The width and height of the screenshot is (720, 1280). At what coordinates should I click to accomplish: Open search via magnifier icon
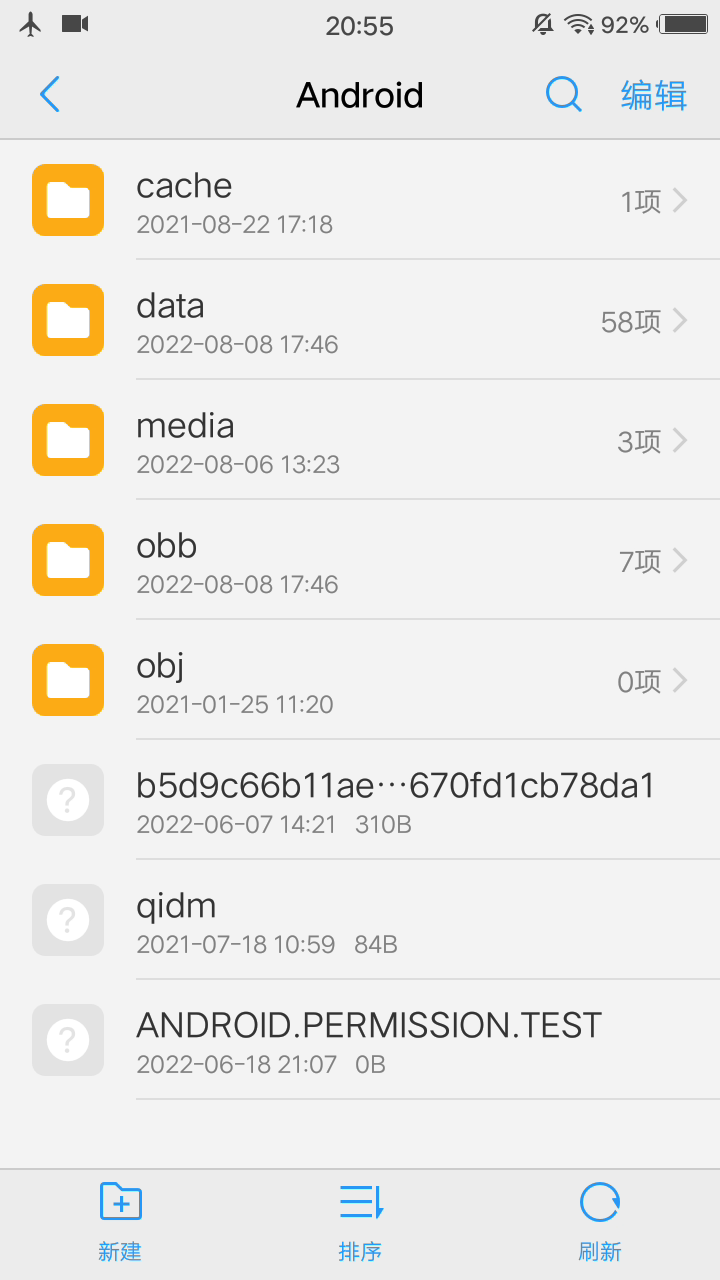pyautogui.click(x=564, y=95)
